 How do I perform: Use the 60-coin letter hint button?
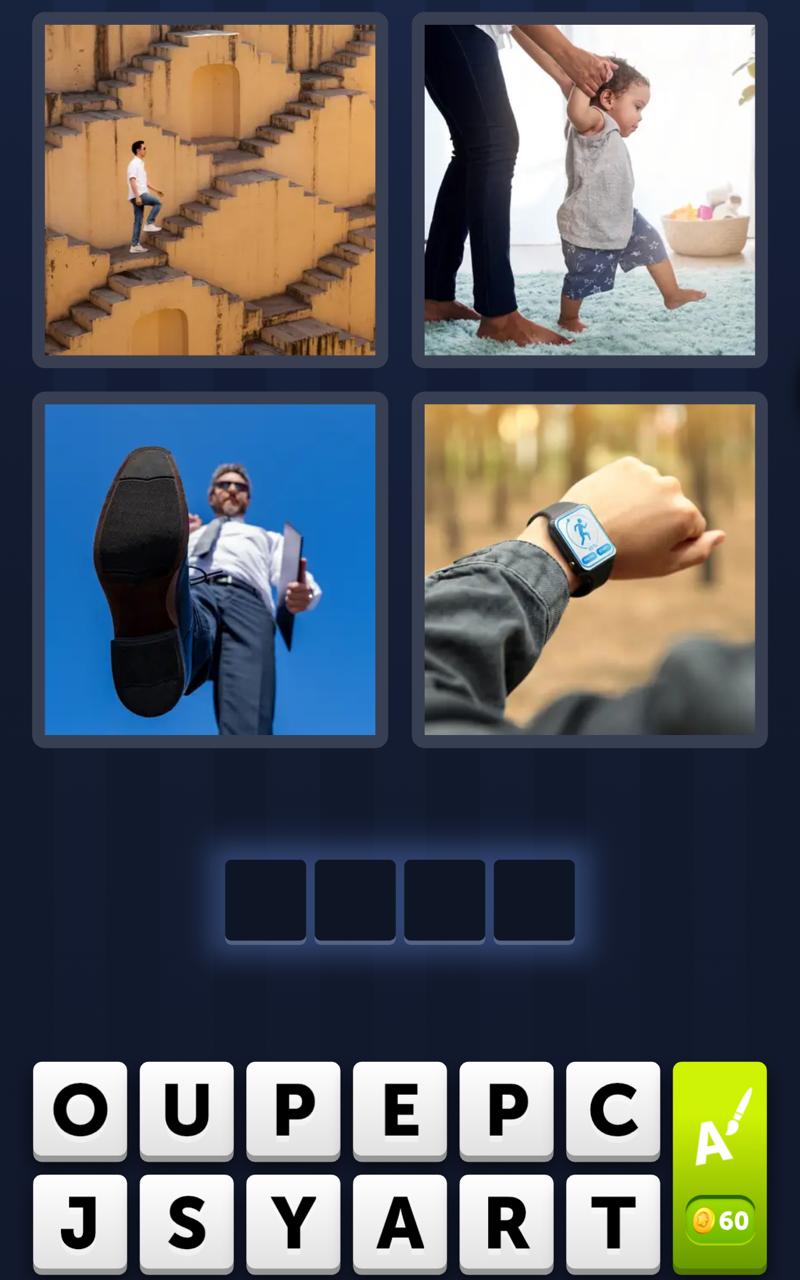719,1166
